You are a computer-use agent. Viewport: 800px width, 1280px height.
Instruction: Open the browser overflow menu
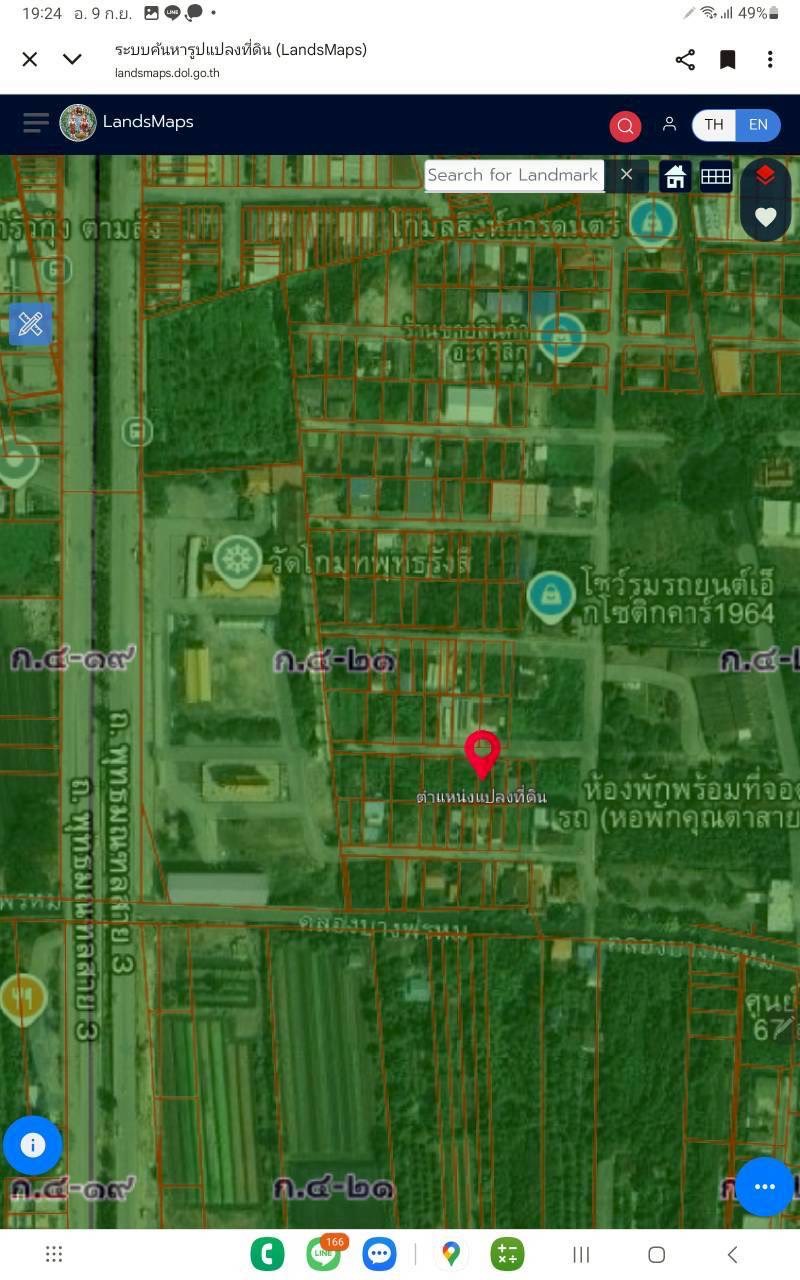pyautogui.click(x=770, y=60)
